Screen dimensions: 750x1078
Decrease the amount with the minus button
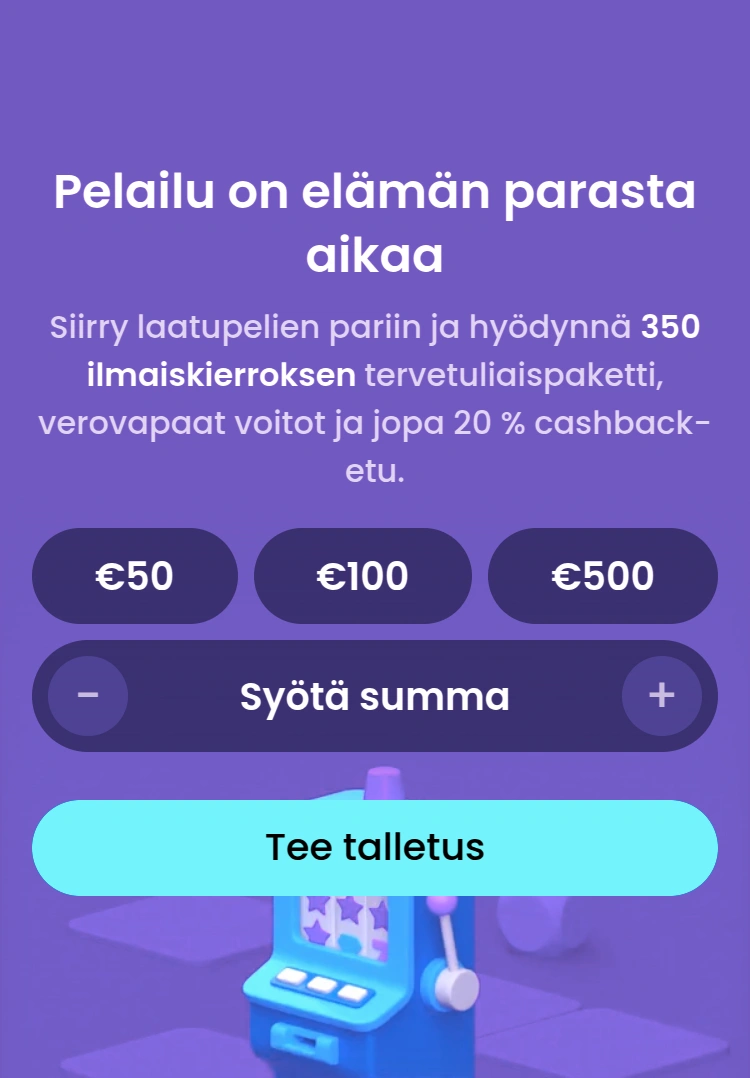tap(88, 695)
